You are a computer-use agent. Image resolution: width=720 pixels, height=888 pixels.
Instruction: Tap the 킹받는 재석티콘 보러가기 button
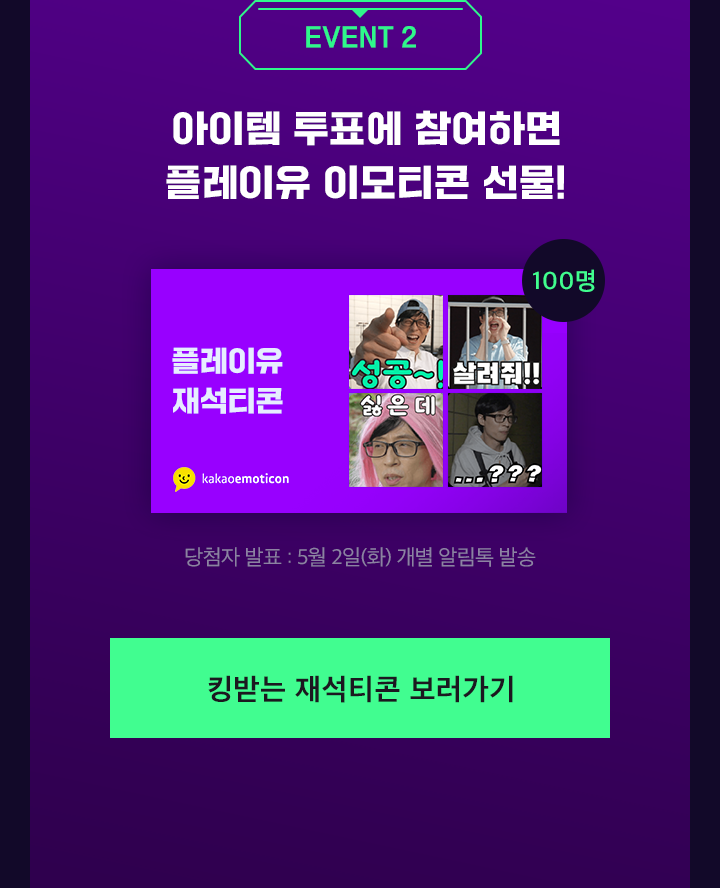tap(360, 688)
